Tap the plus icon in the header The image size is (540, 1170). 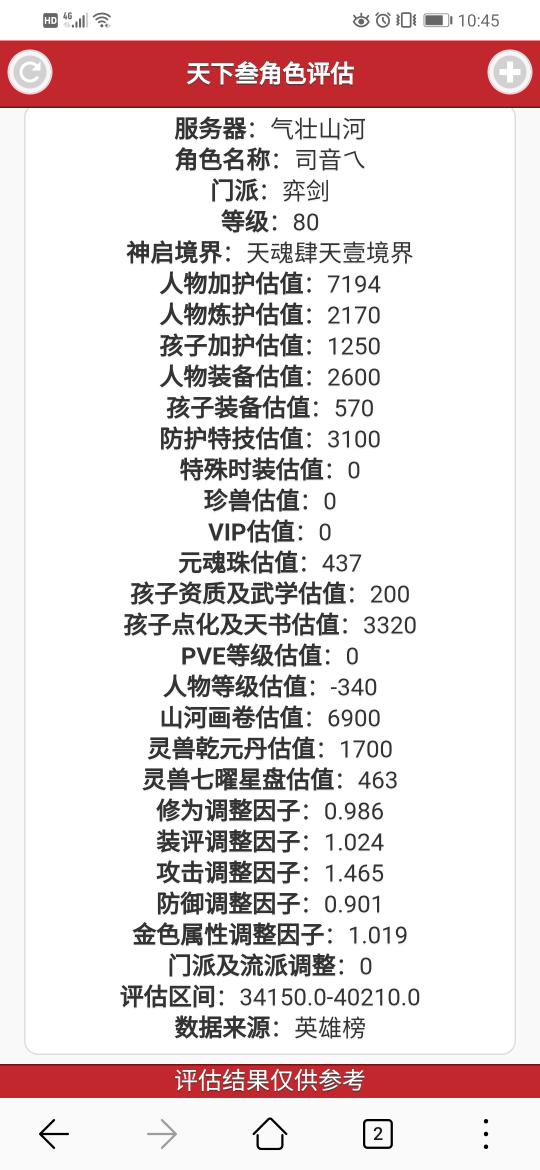510,72
